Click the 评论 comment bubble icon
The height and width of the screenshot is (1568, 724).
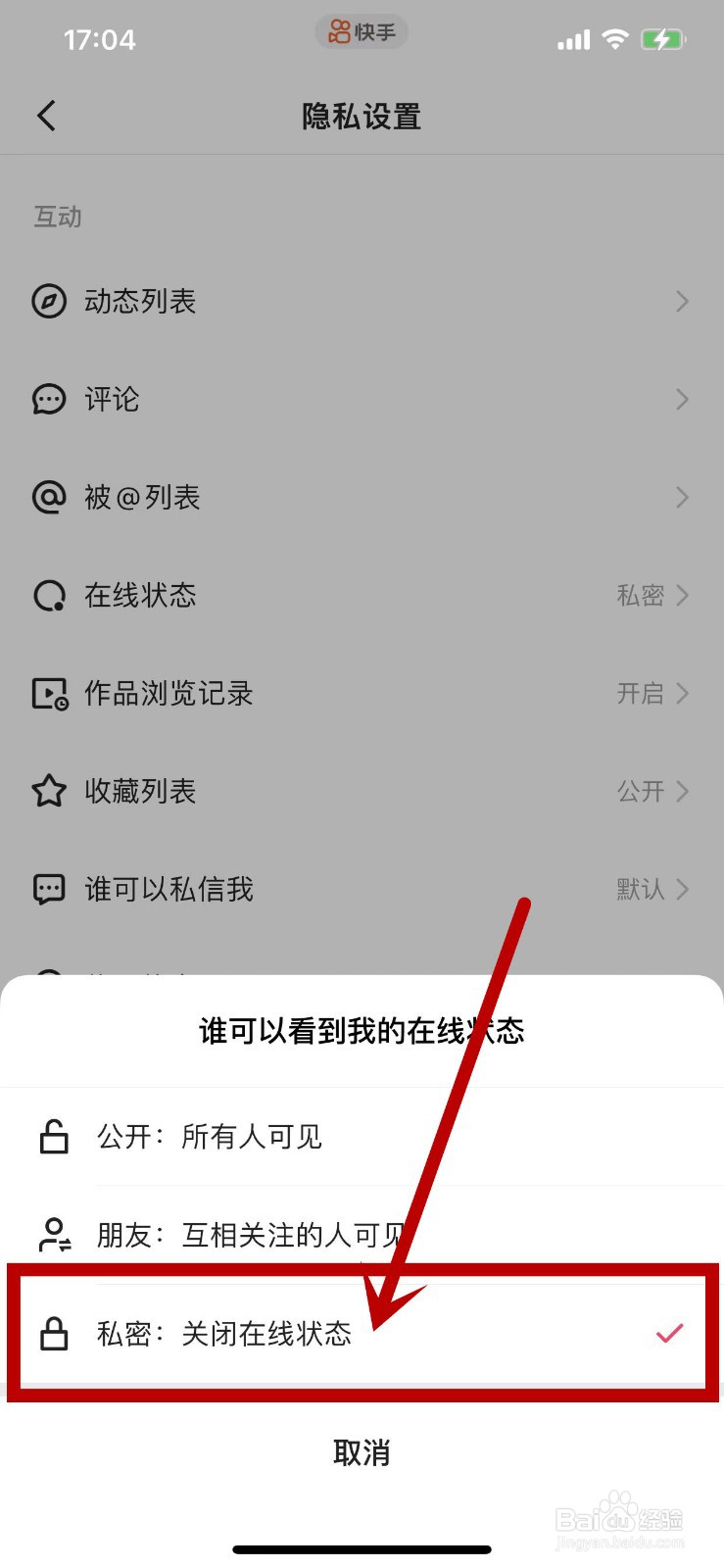(x=48, y=399)
